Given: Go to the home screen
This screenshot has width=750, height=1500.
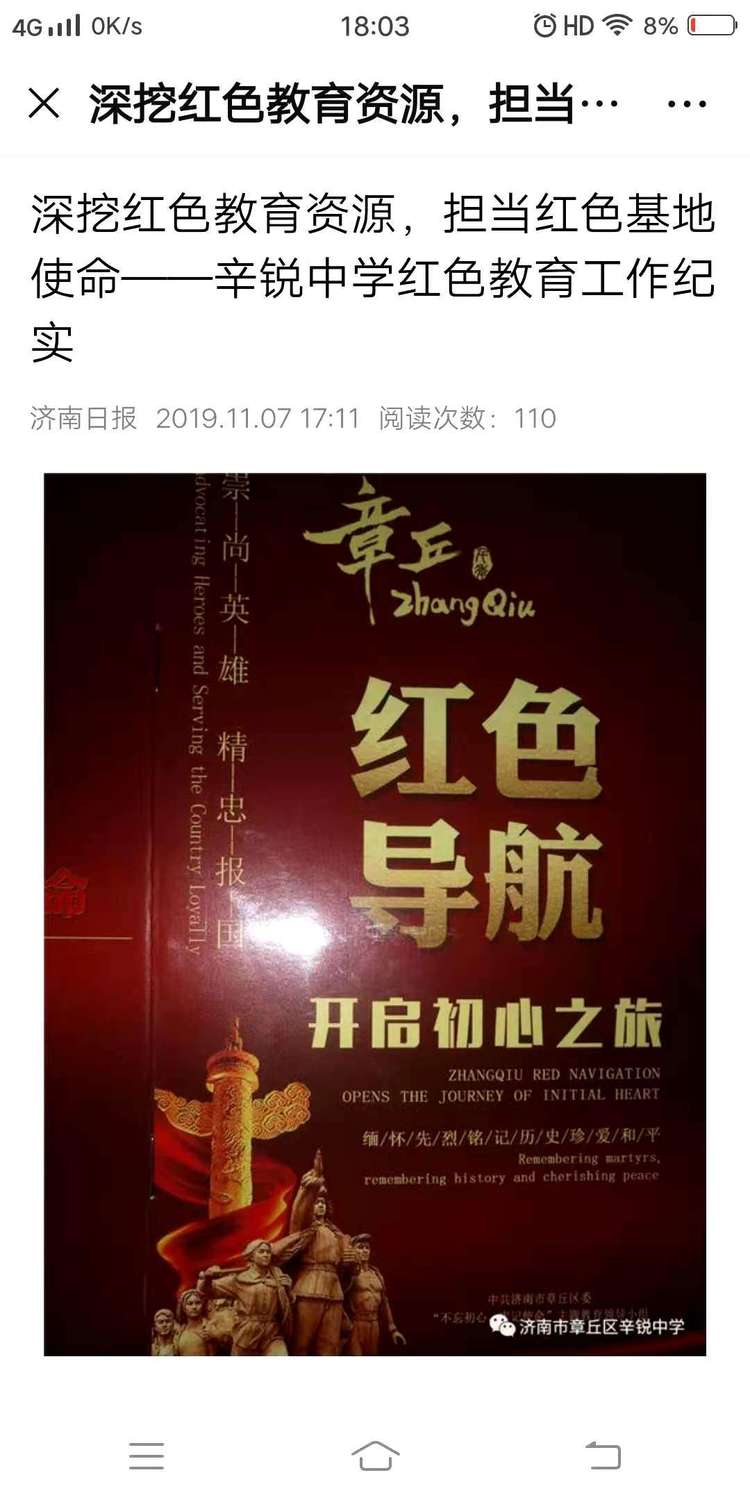Looking at the screenshot, I should 375,1455.
